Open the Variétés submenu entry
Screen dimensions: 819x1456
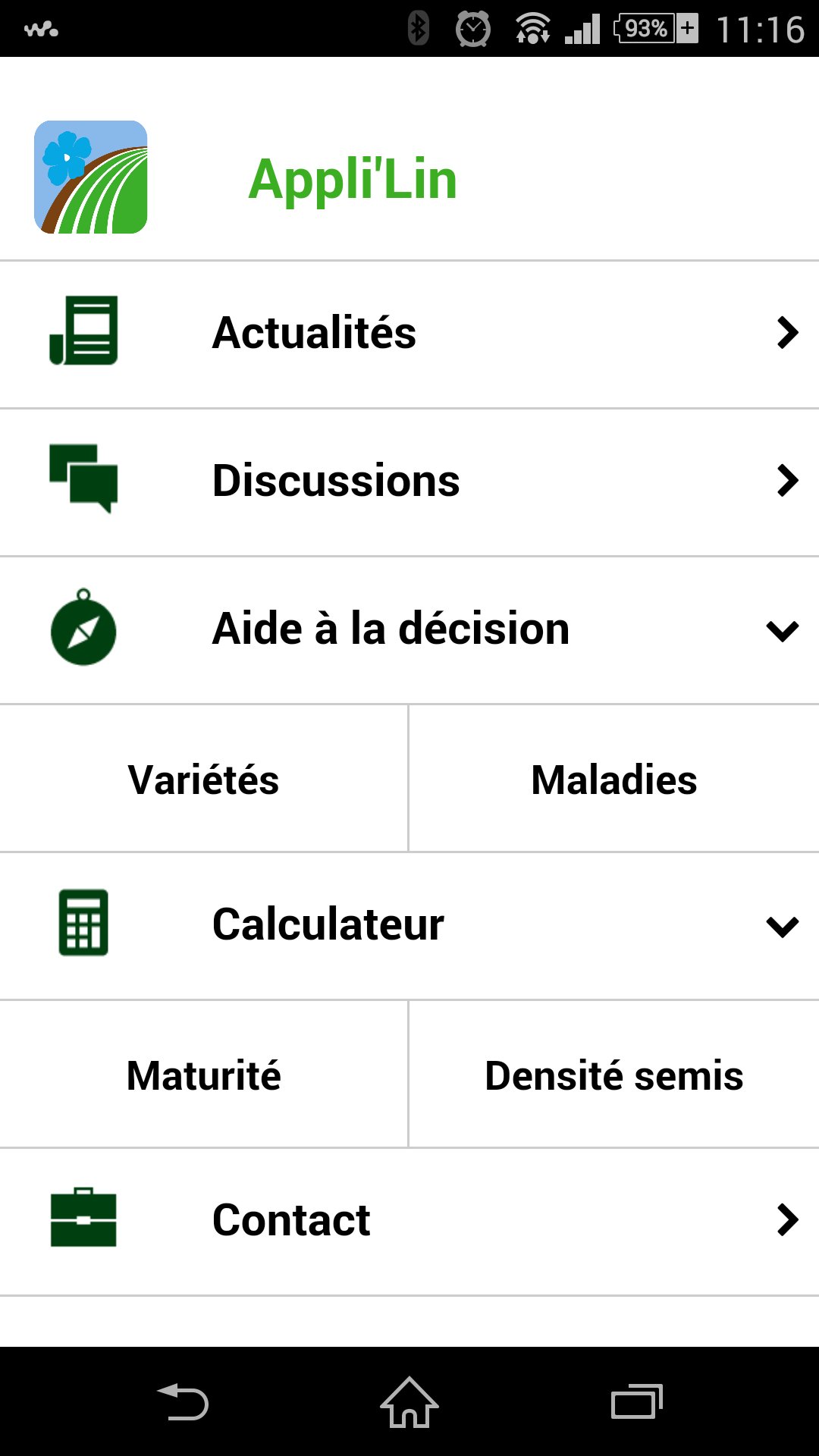[203, 778]
